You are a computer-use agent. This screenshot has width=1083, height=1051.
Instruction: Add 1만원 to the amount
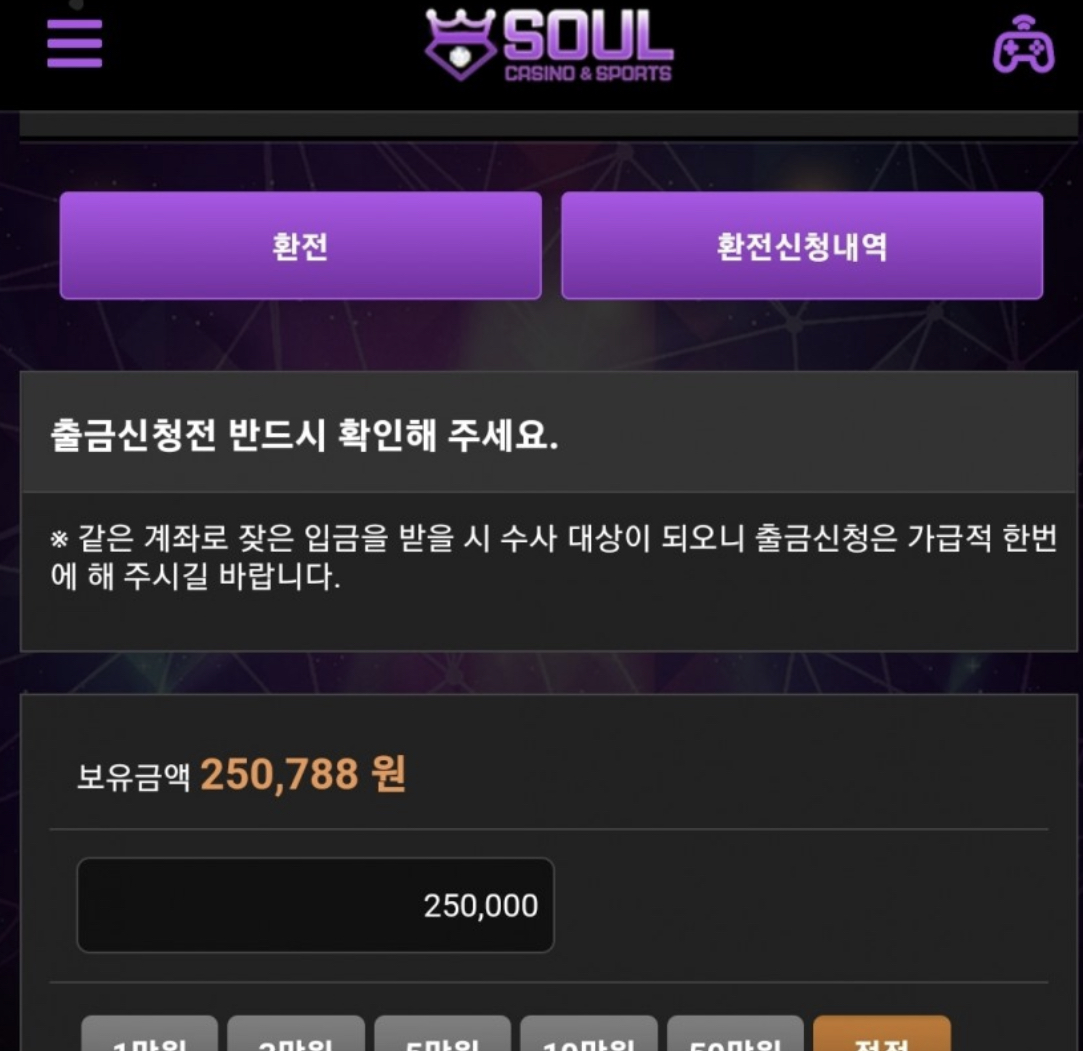click(149, 1036)
